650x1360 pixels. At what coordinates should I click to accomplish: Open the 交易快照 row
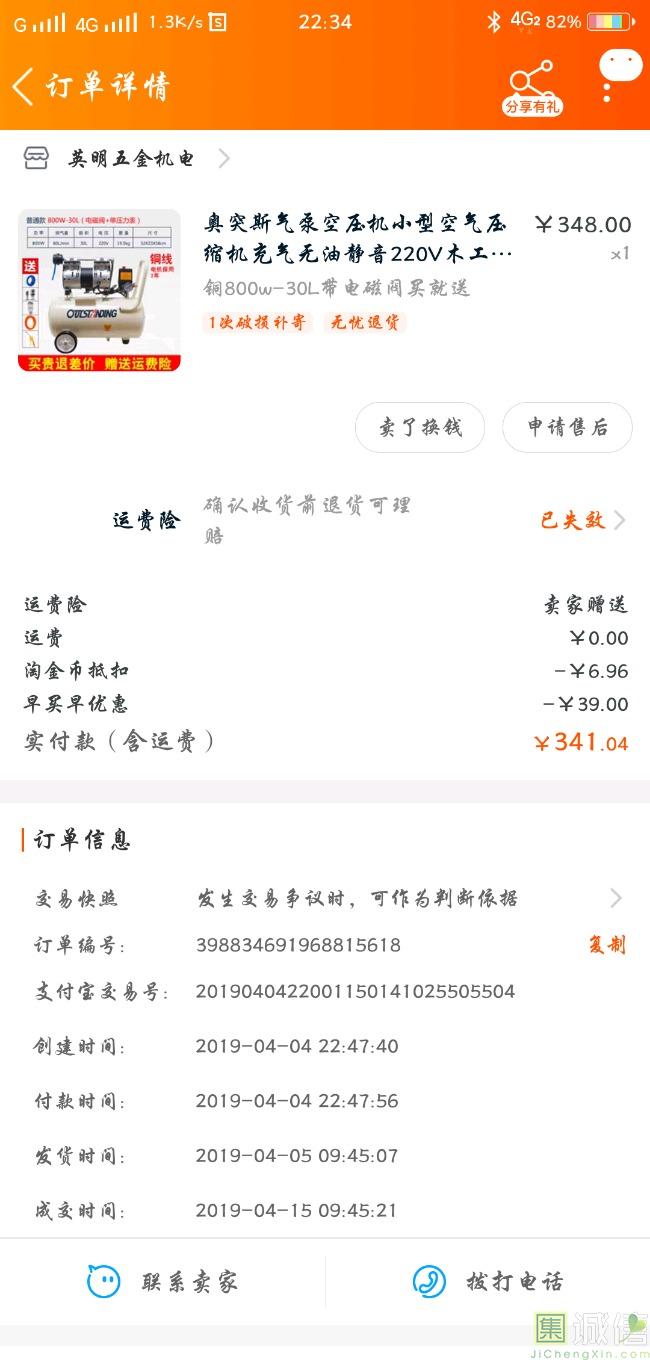tap(325, 898)
